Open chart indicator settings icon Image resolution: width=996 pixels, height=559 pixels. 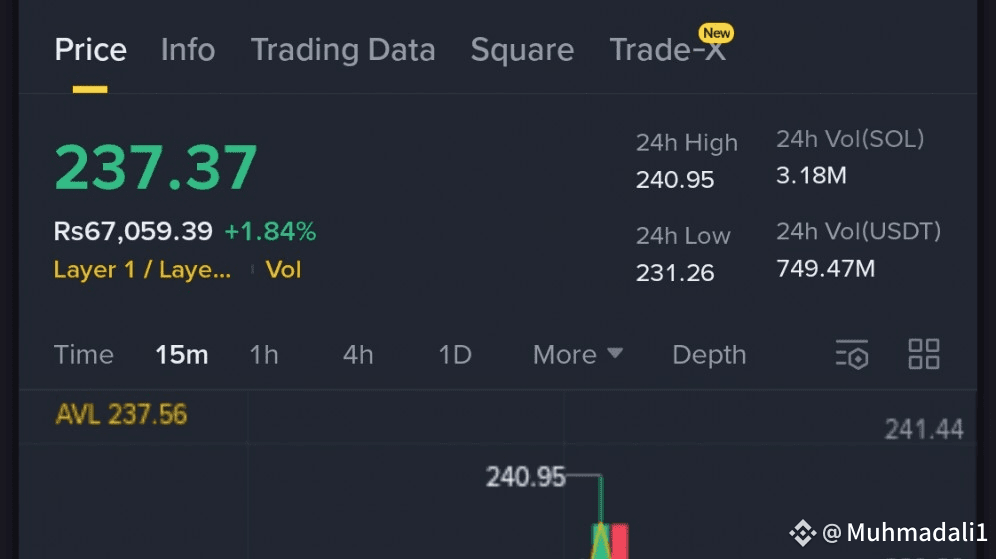[x=852, y=354]
